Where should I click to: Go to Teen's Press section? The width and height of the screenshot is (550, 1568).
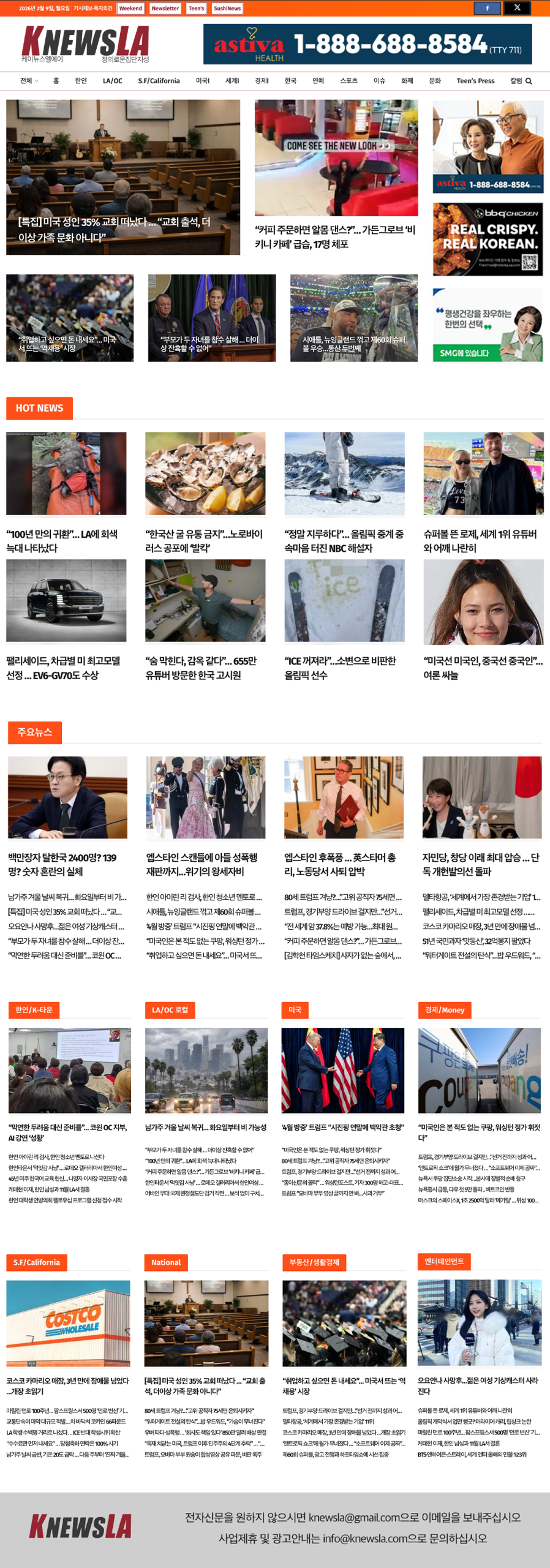(x=475, y=81)
